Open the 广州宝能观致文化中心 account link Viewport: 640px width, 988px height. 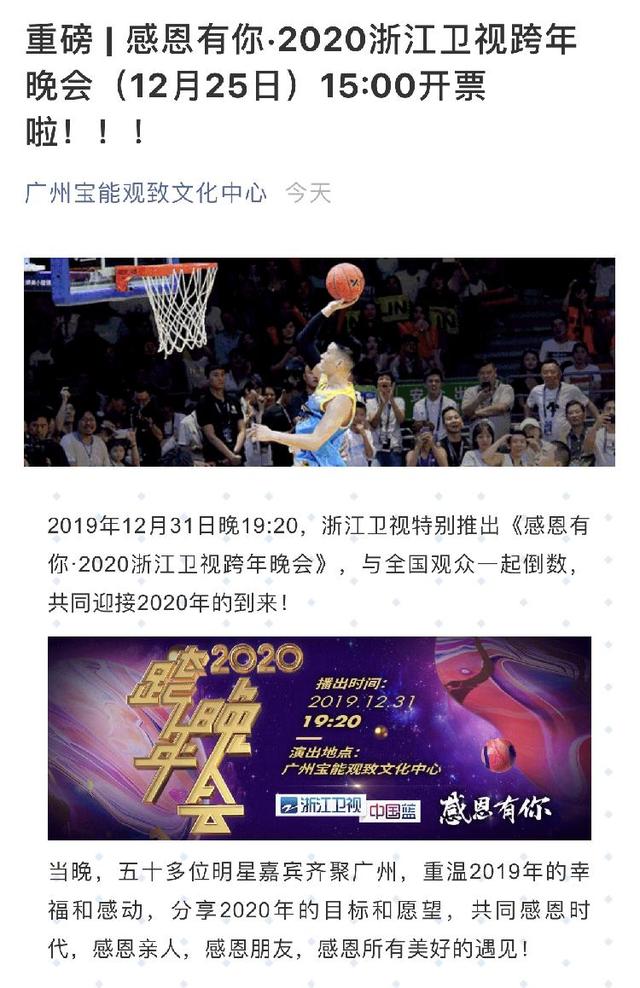146,193
